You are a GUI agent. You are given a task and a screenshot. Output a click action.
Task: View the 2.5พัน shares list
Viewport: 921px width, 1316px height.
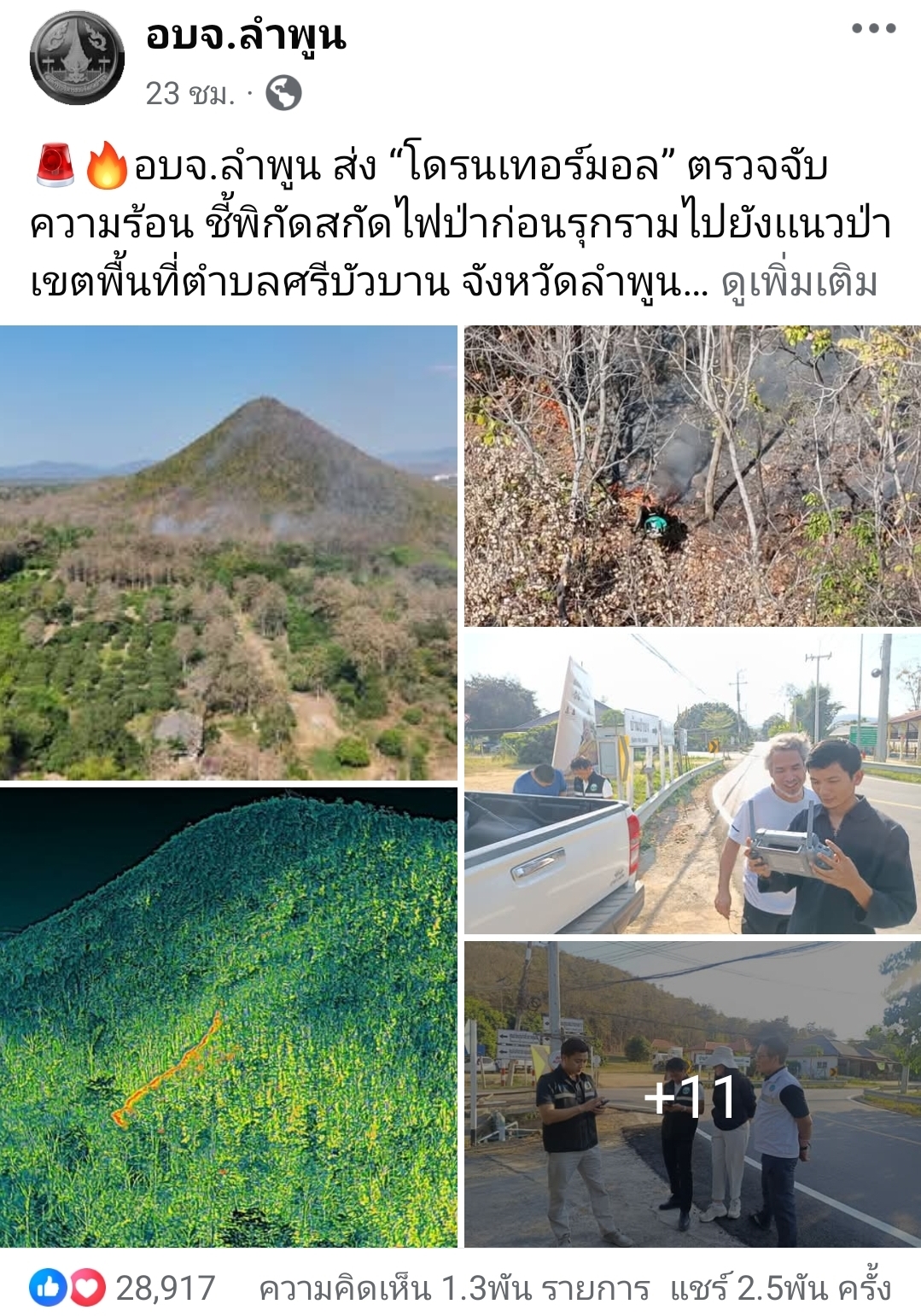[780, 1288]
